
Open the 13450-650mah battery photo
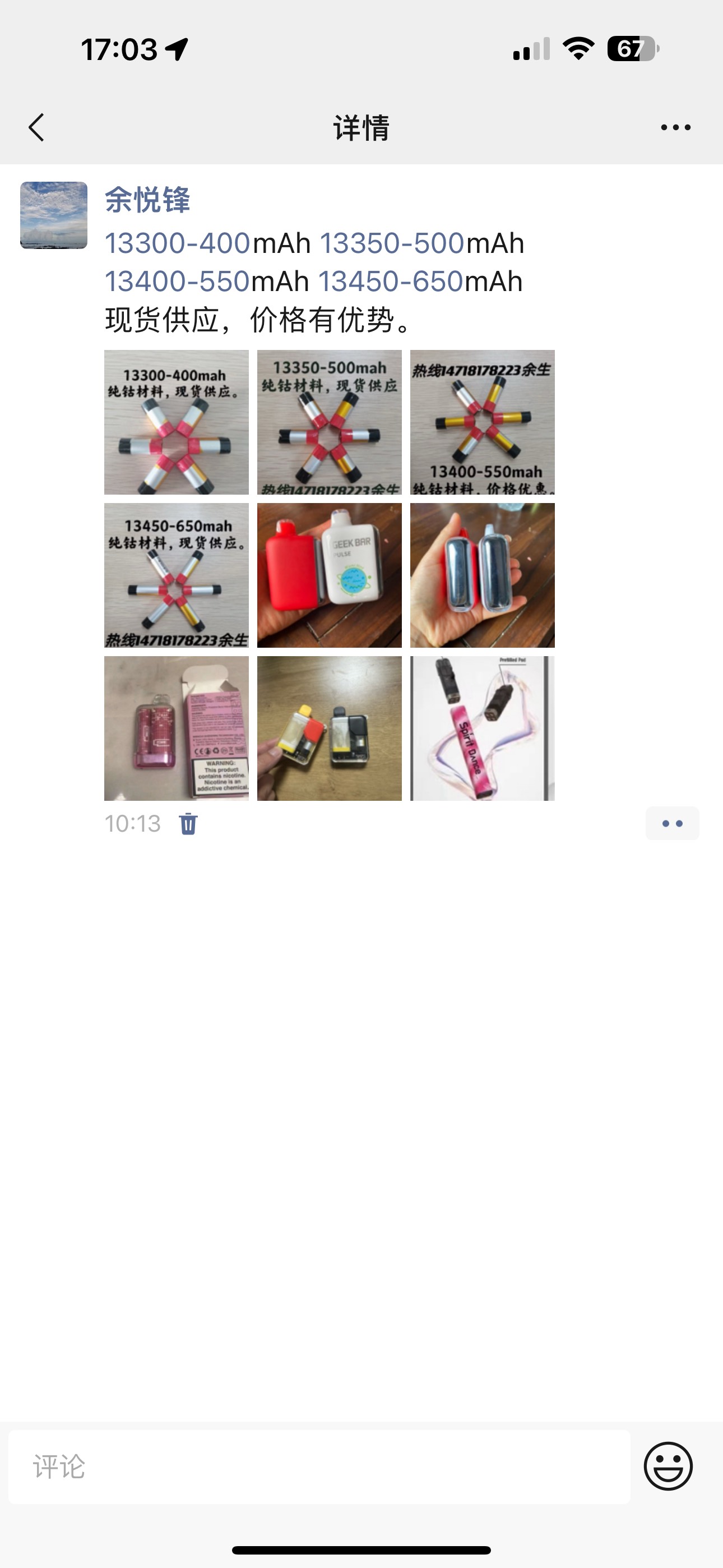point(177,575)
